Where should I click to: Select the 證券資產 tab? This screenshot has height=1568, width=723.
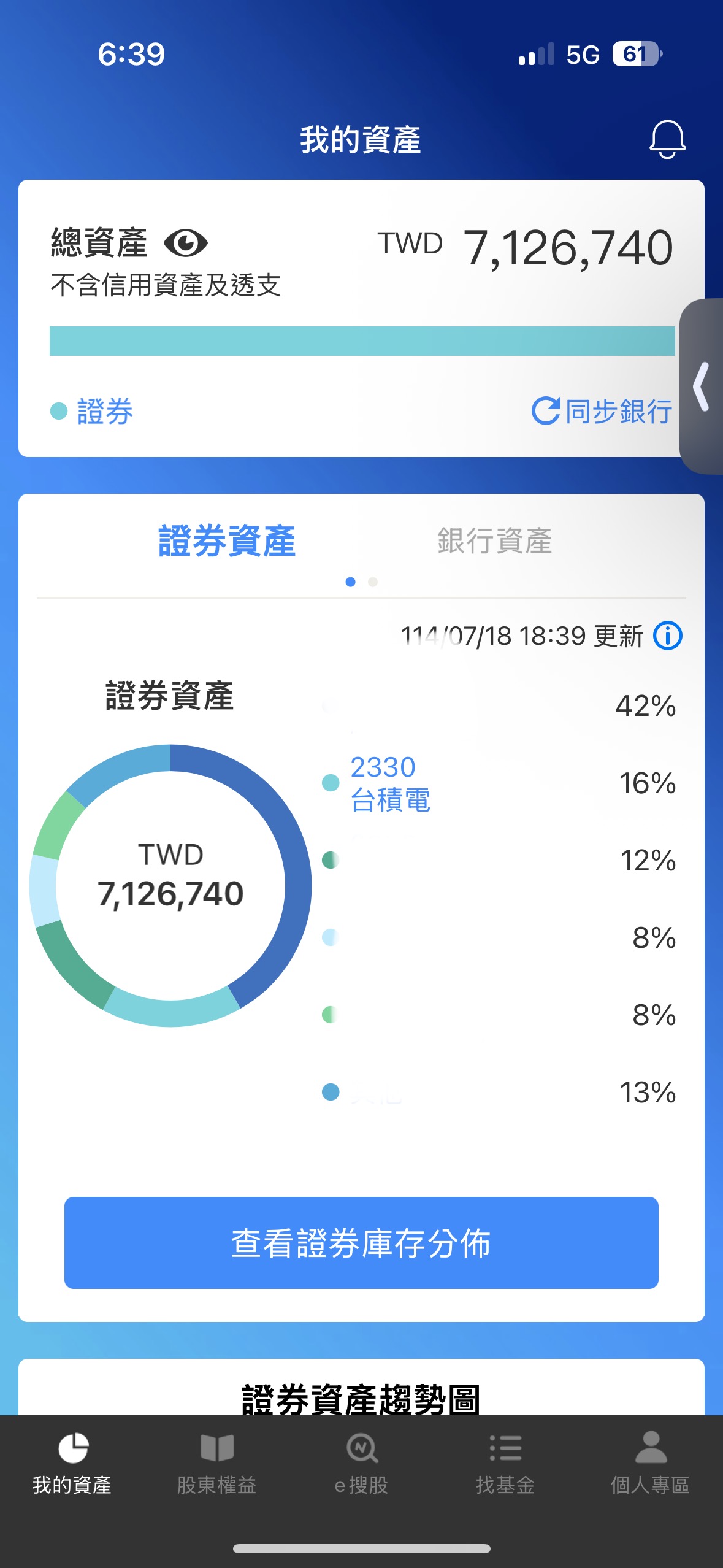[x=227, y=541]
